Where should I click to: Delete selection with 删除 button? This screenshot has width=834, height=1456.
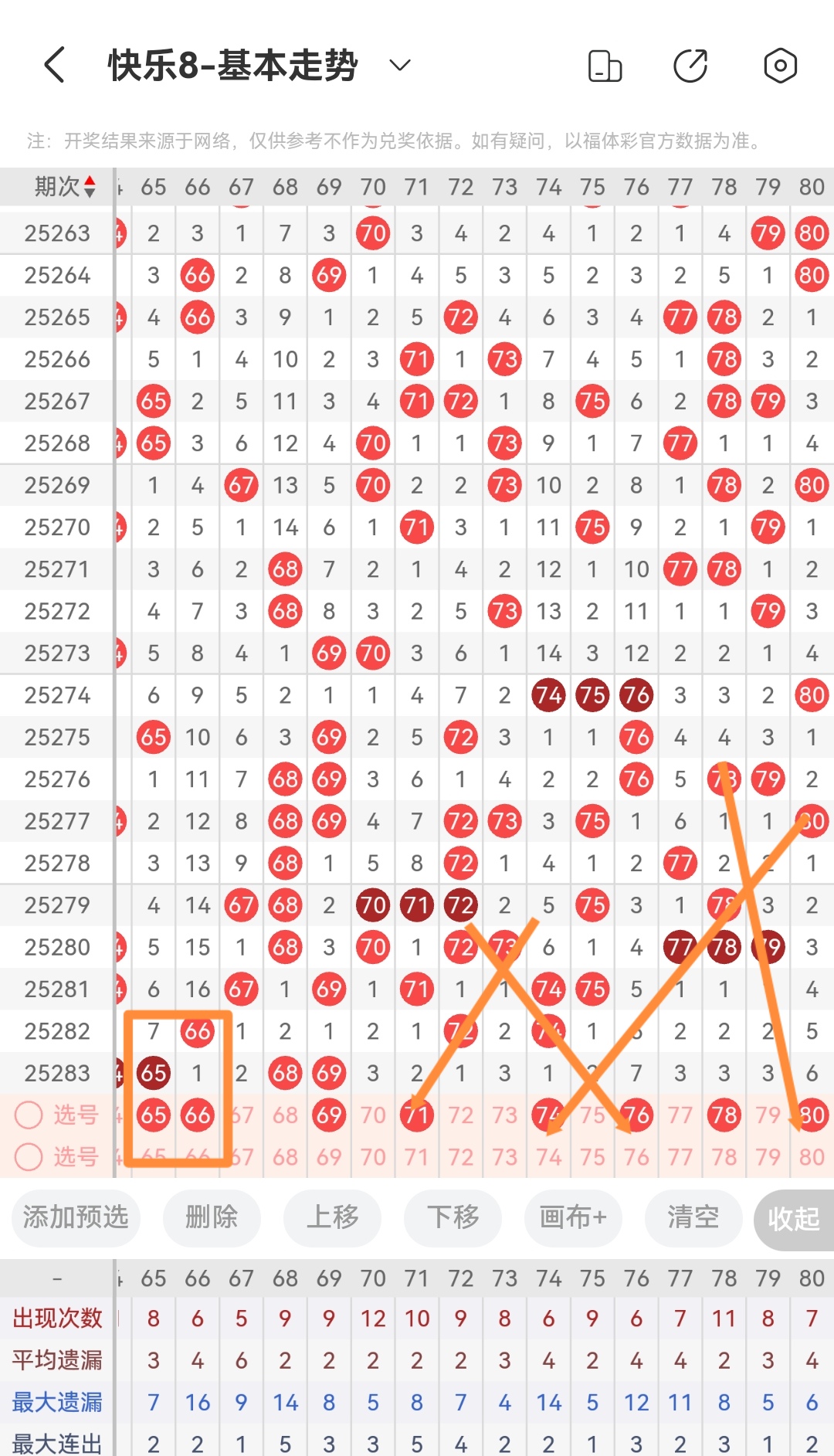212,1218
